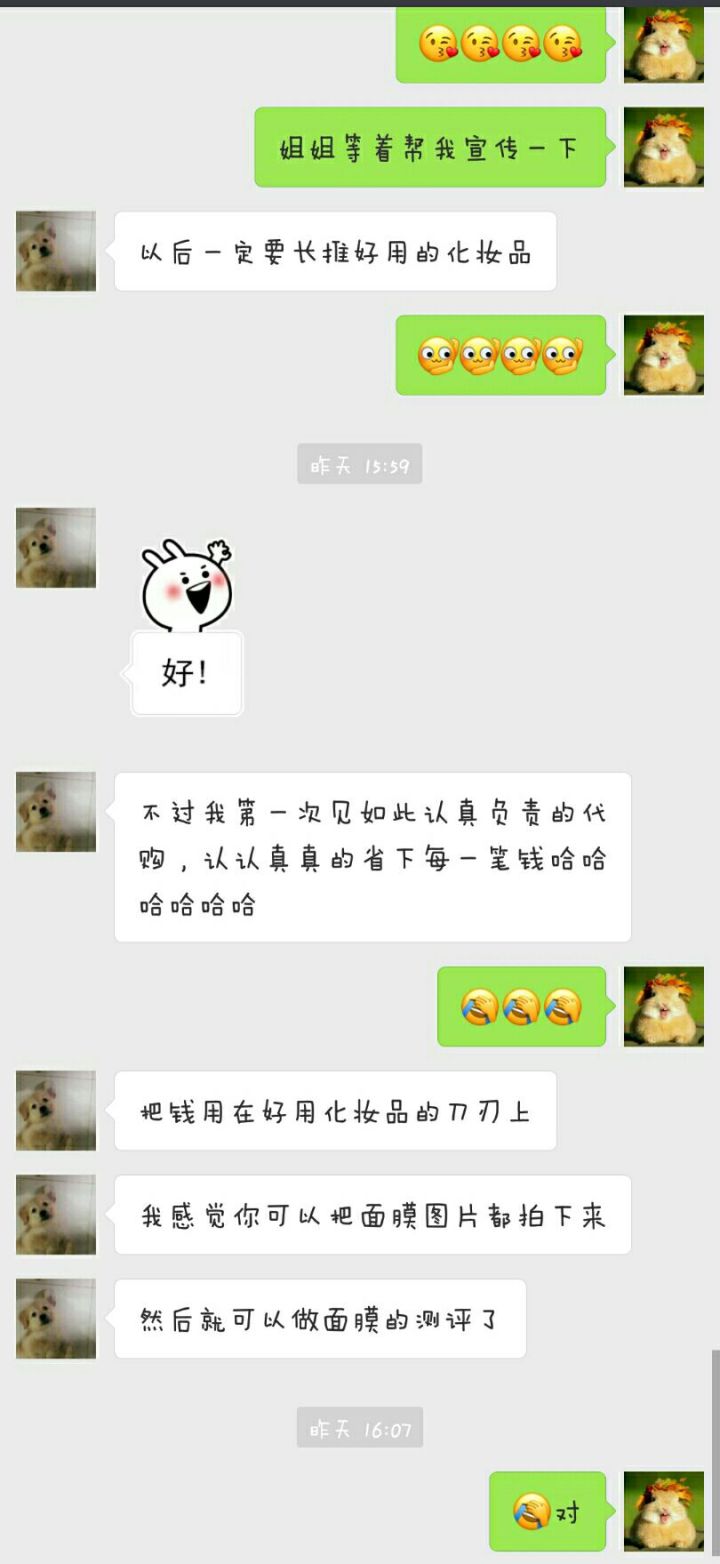
Task: Open hamster avatar next to the "对" reply
Action: click(x=663, y=1511)
